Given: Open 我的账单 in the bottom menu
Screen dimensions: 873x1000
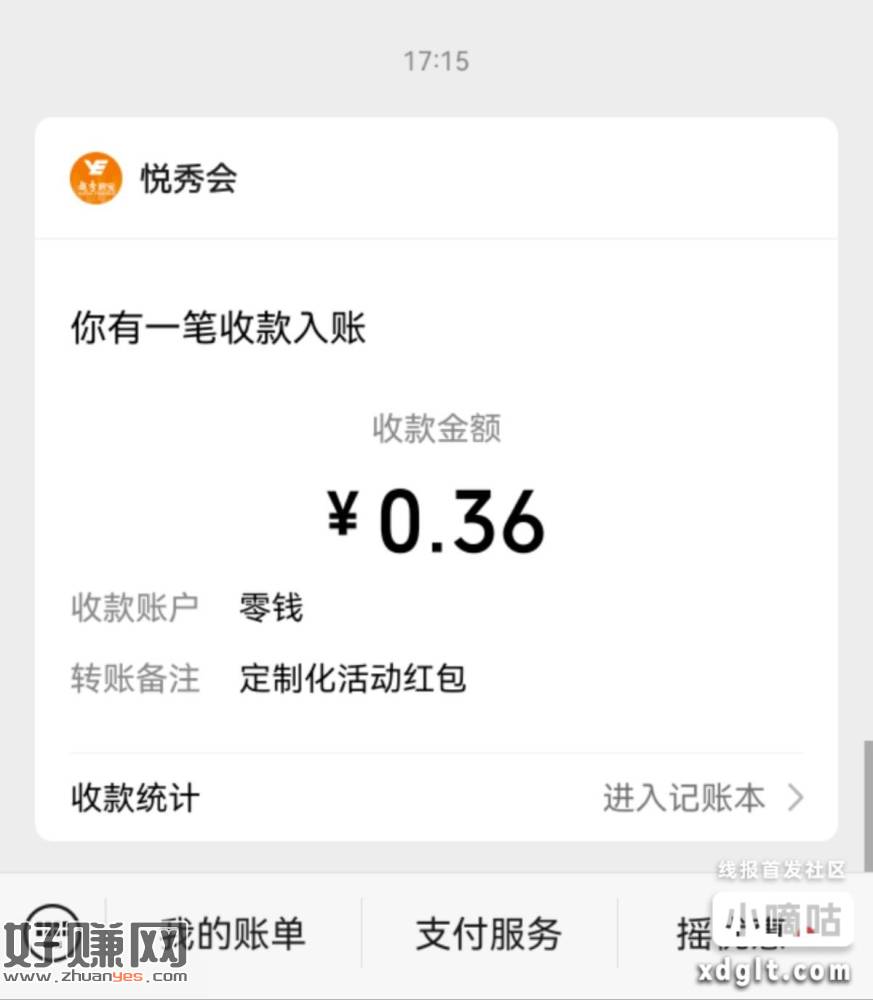Looking at the screenshot, I should 234,933.
